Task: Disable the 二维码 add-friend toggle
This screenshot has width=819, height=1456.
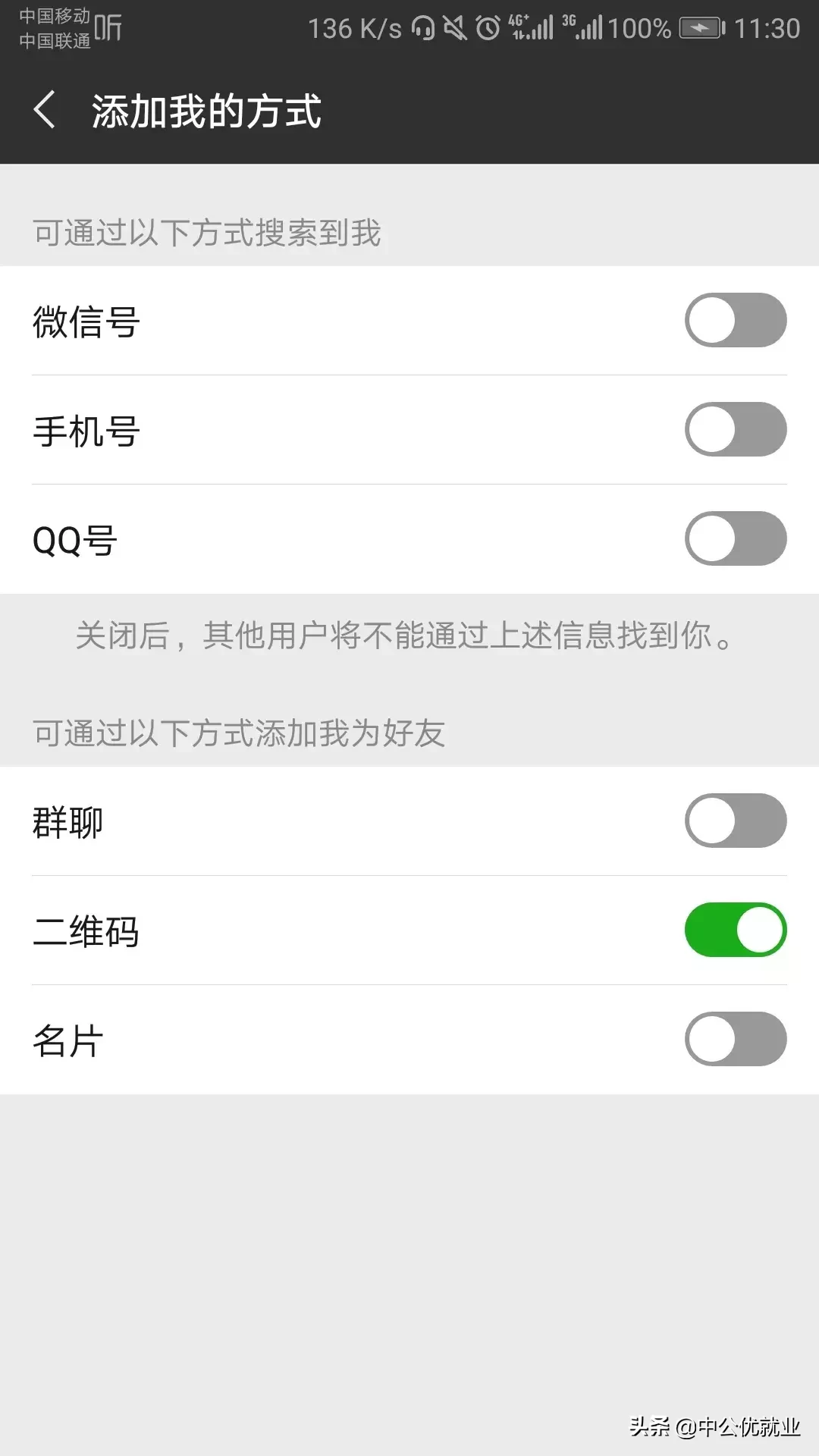Action: (734, 930)
